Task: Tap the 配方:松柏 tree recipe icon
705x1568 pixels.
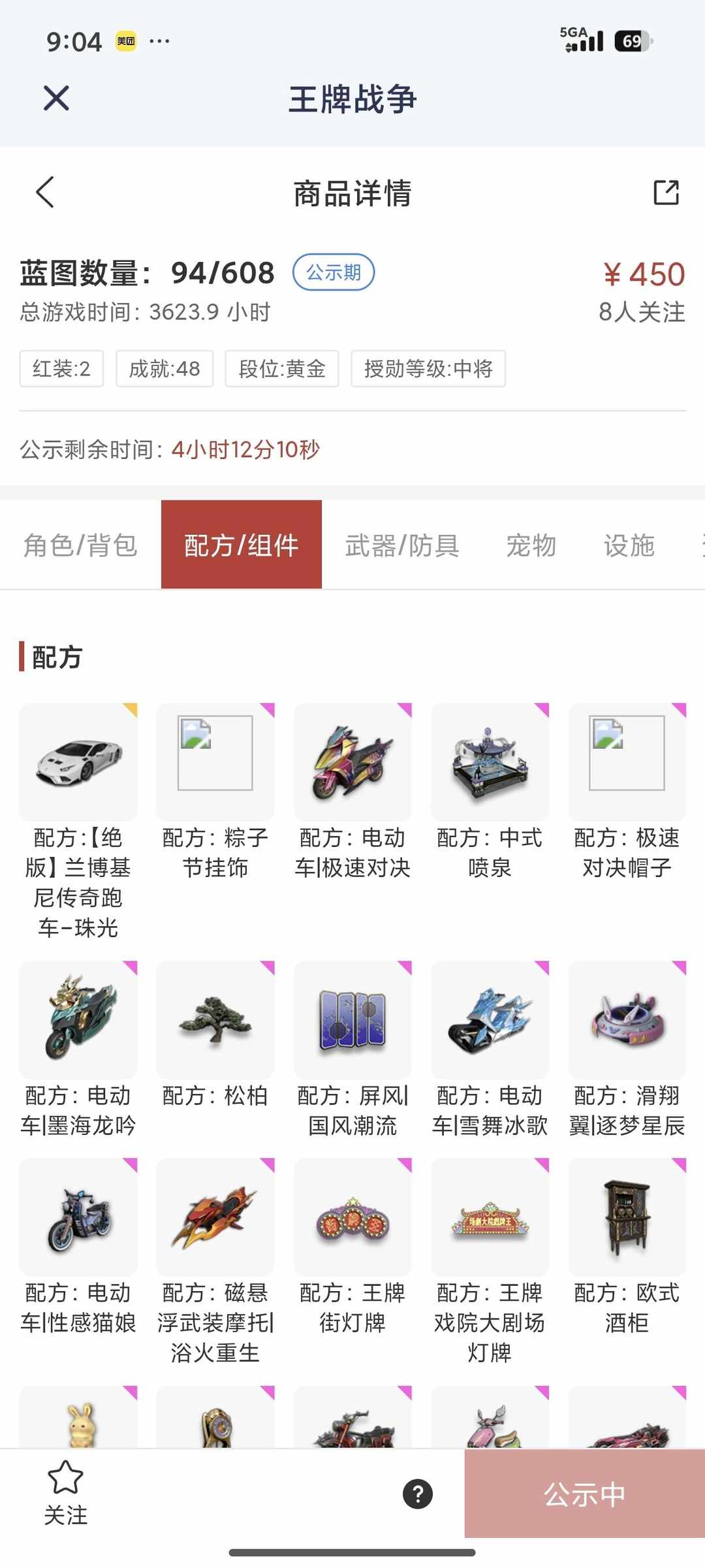Action: (215, 1021)
